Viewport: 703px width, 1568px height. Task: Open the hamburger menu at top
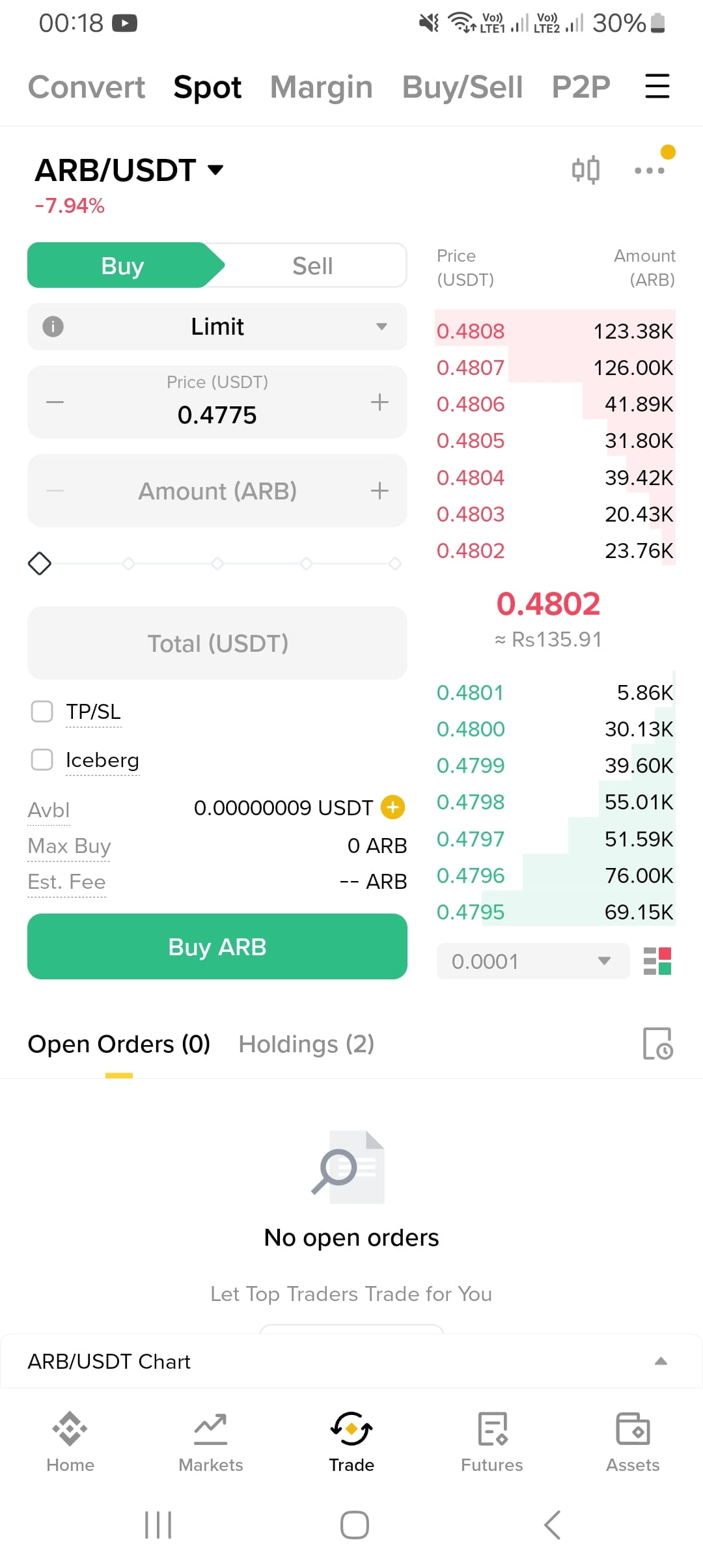coord(657,87)
